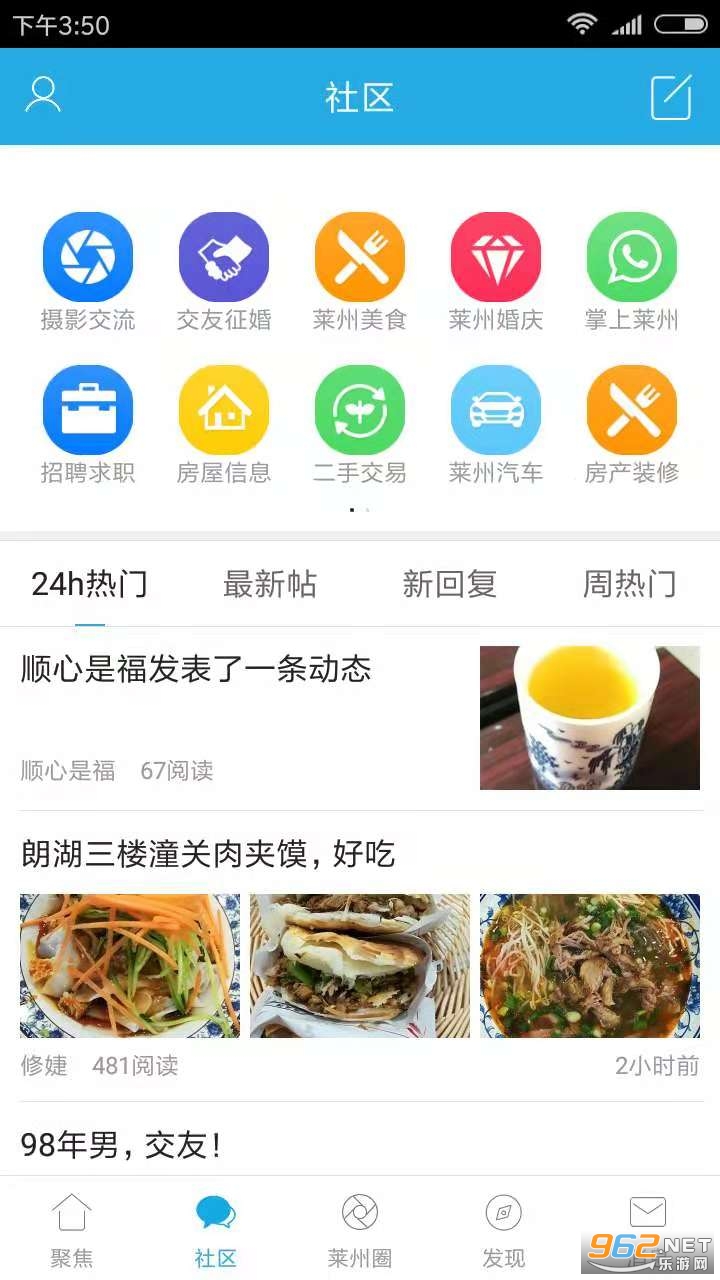Open the 朗湖三楼潼关肉夹馍 post
This screenshot has width=720, height=1280.
click(208, 854)
